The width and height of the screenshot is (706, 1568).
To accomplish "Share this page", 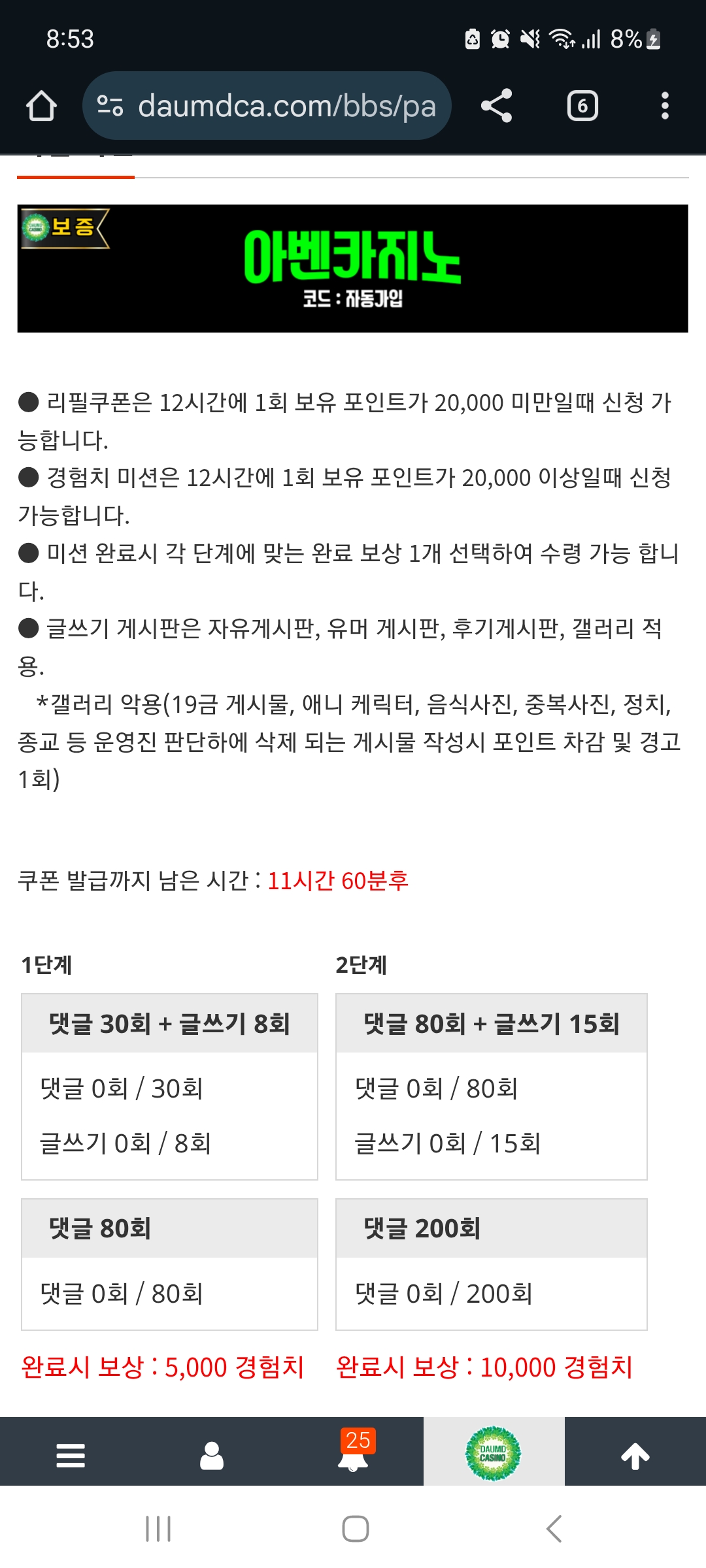I will 496,106.
